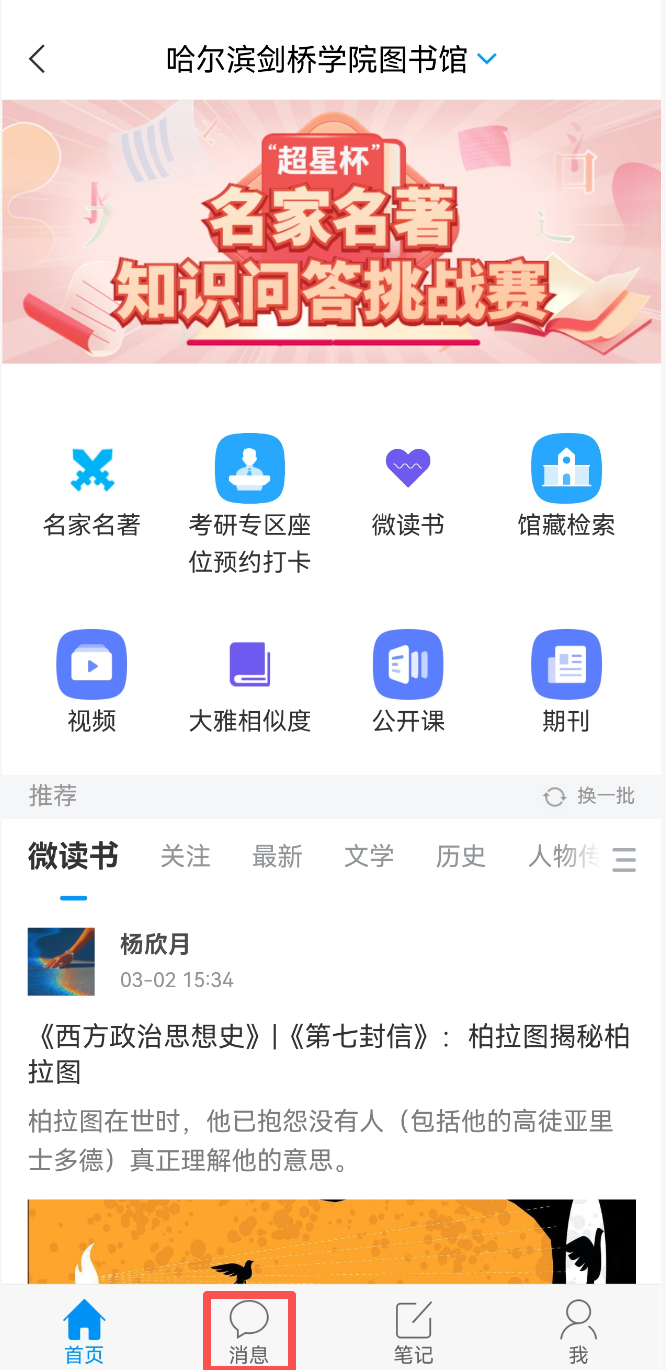Switch to the 消息 messages tab
This screenshot has width=666, height=1370.
[249, 1332]
